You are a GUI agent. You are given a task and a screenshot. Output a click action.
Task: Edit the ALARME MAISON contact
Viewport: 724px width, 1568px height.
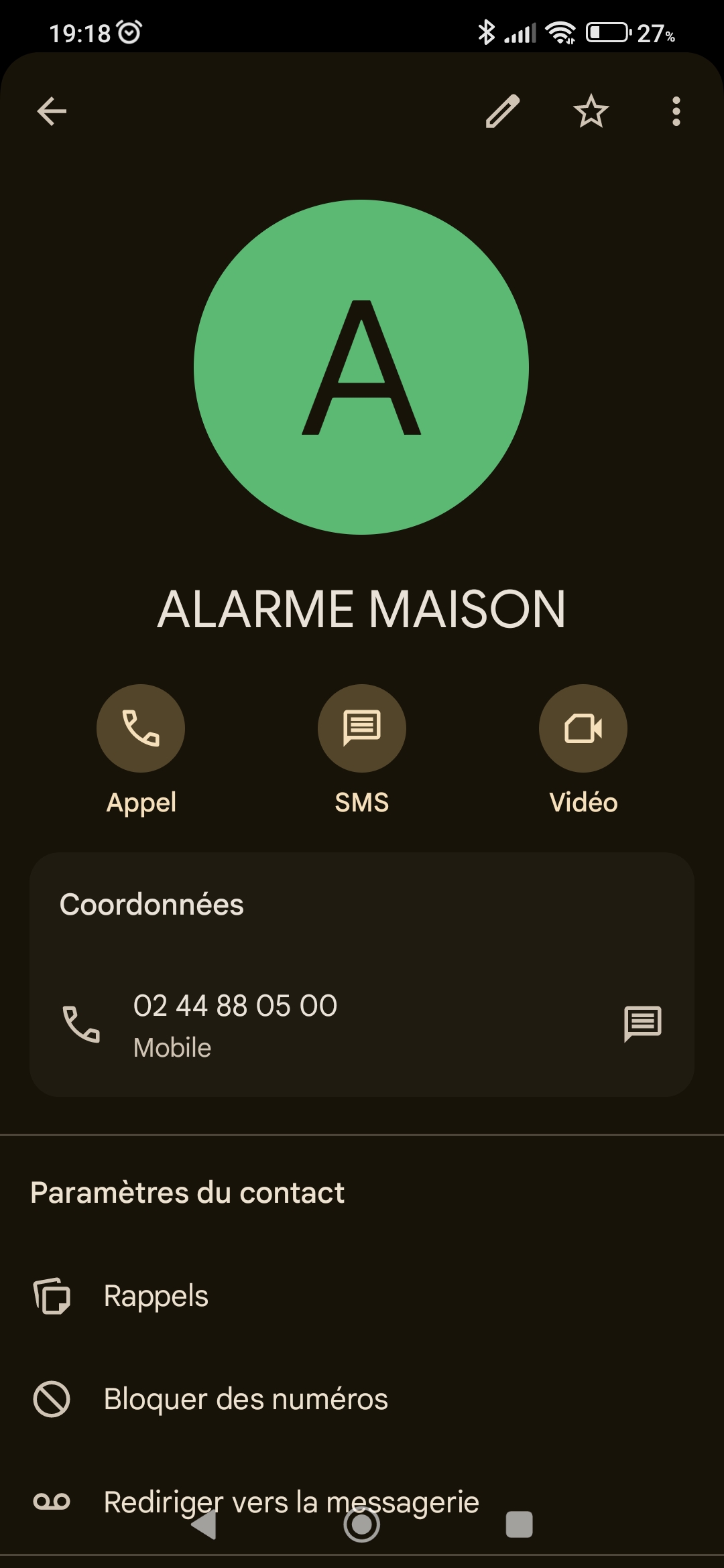click(503, 111)
